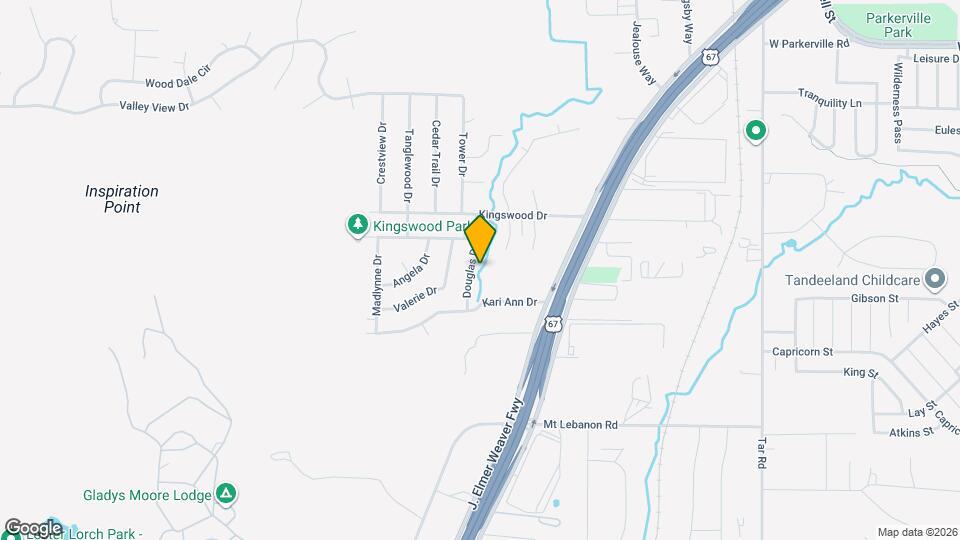The width and height of the screenshot is (960, 540).
Task: Tap the orange diamond marker on the map
Action: [x=481, y=238]
